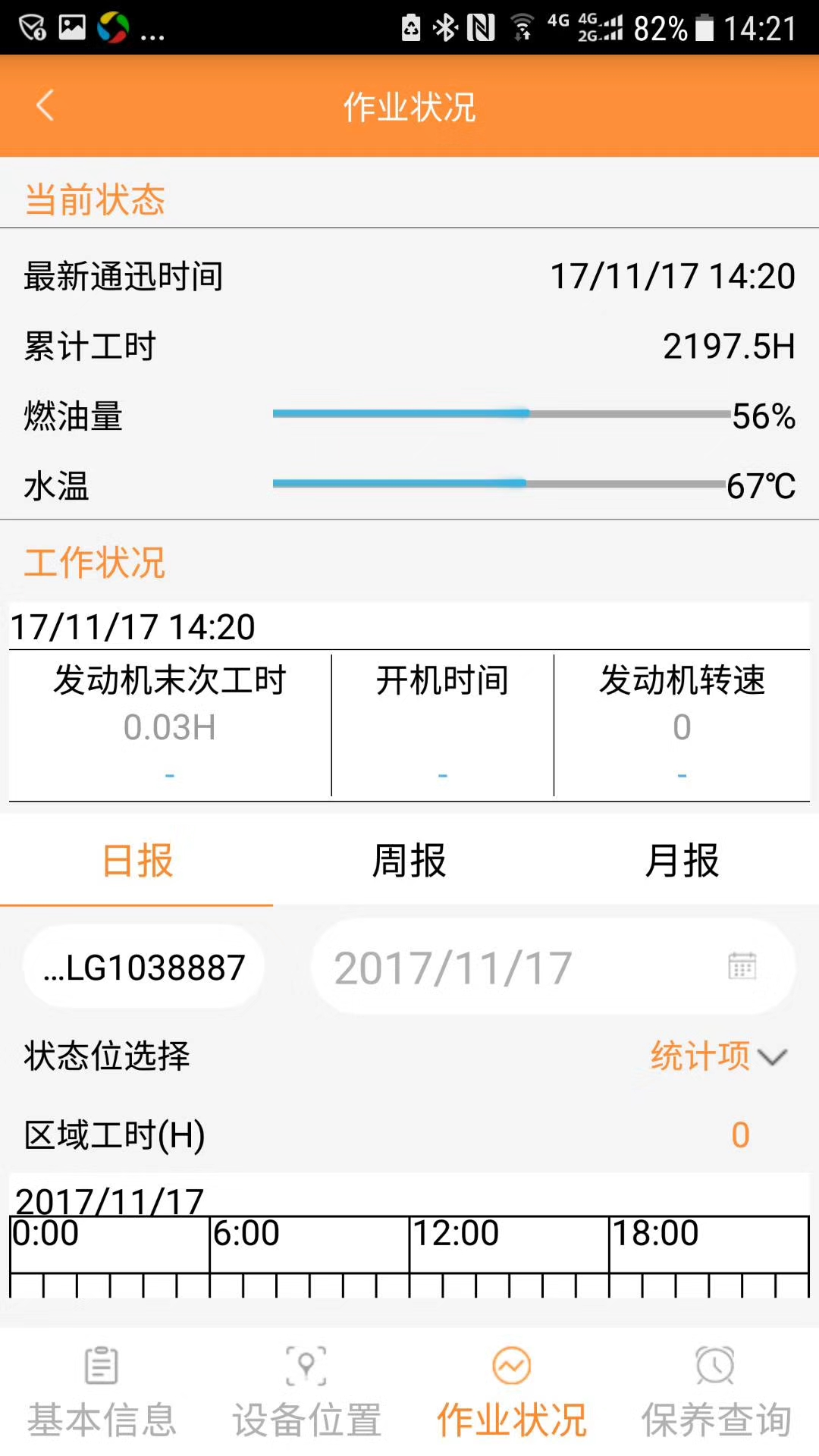Go back using the header arrow
819x1456 pixels.
click(x=45, y=105)
